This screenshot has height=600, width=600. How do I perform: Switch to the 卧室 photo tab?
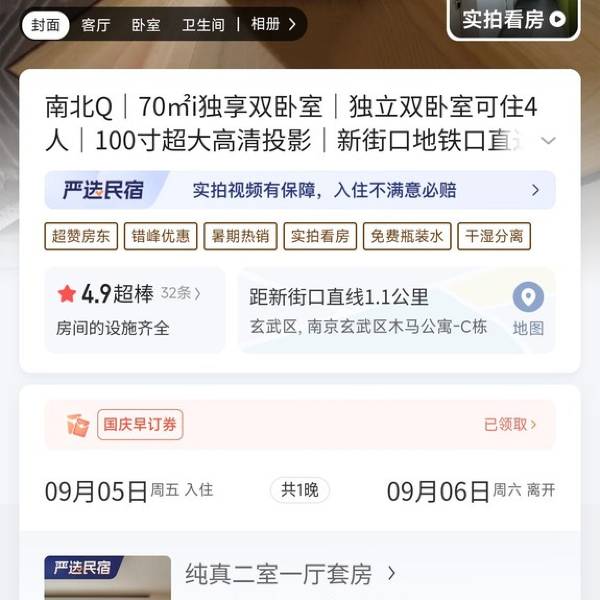(146, 25)
